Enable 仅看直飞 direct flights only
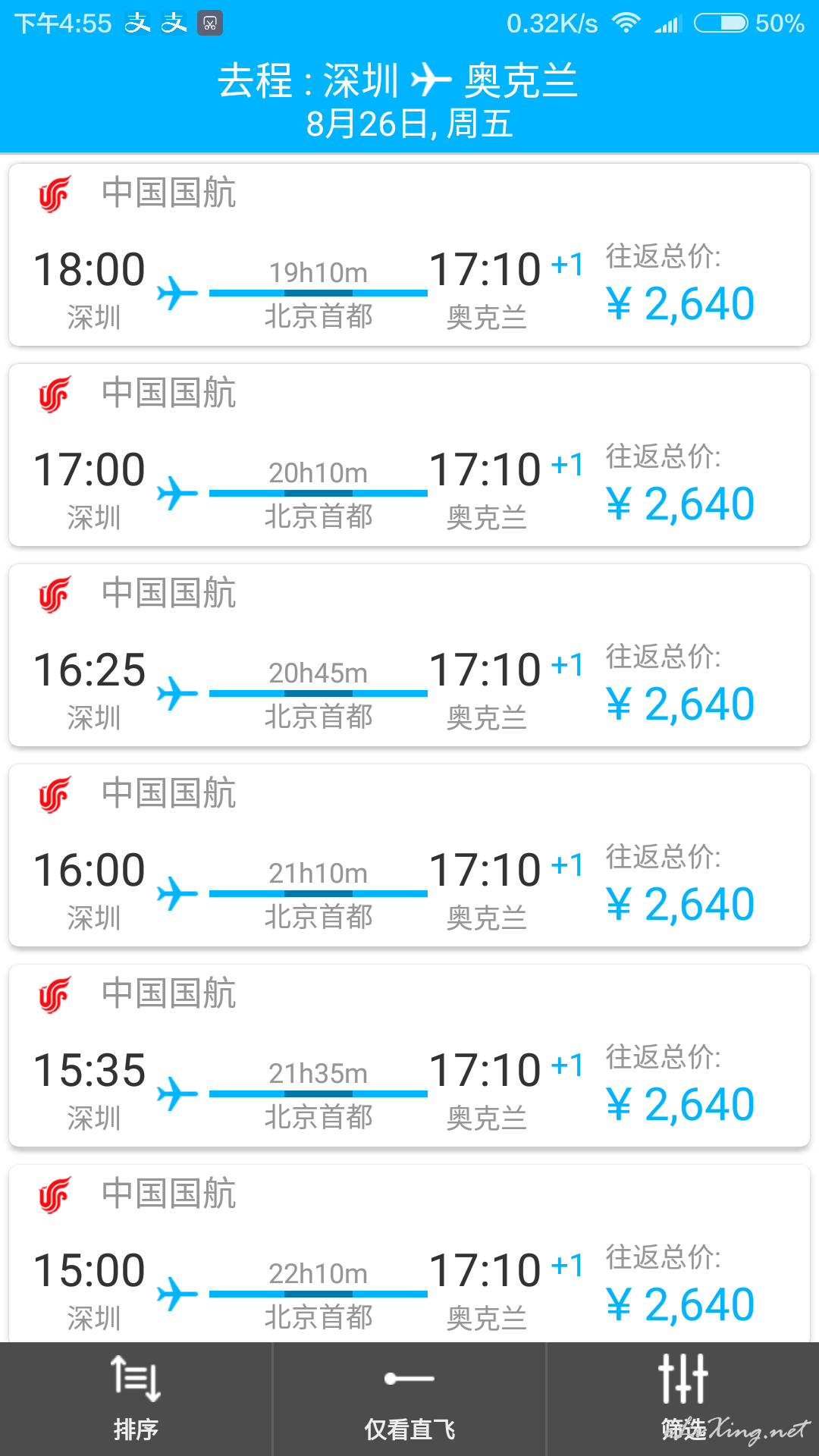 point(409,1399)
